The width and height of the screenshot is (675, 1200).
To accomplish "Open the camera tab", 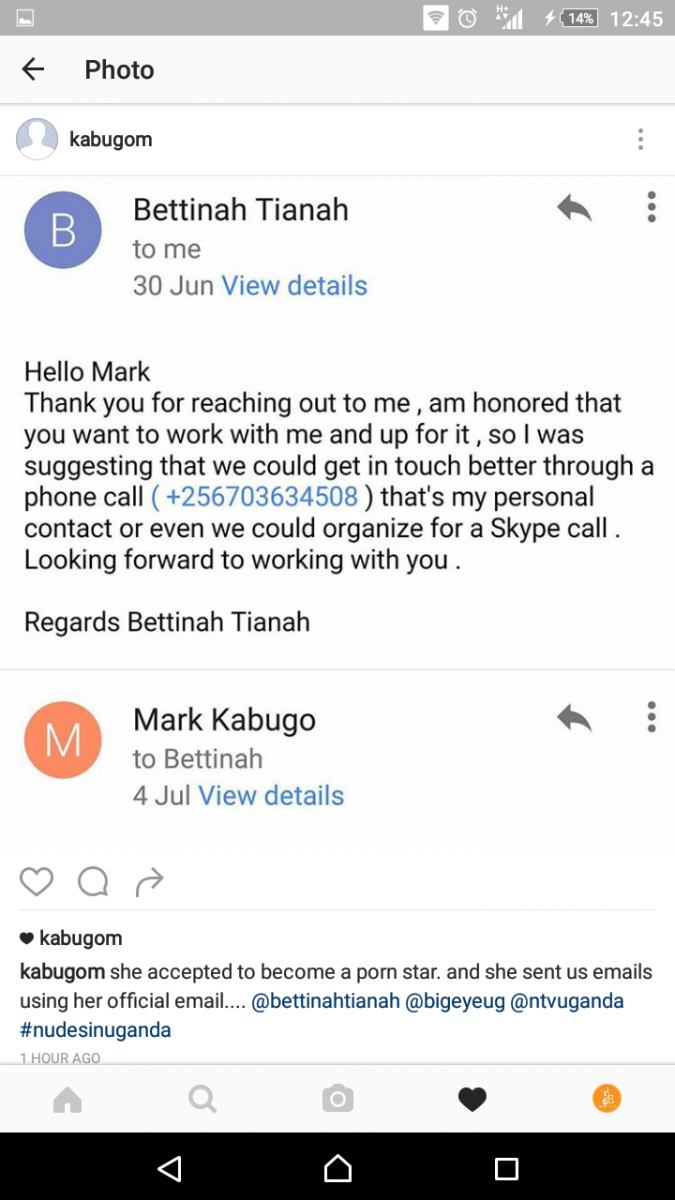I will coord(338,1100).
